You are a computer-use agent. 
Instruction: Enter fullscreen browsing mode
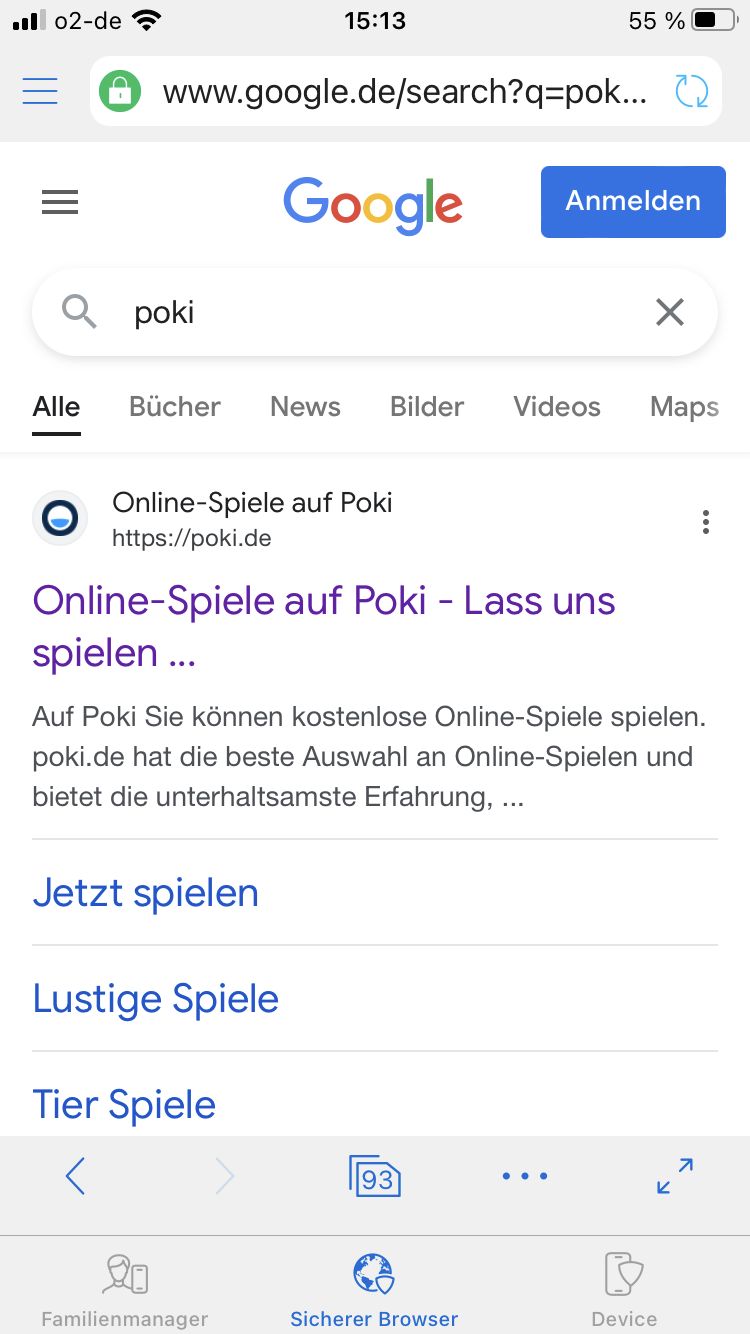pyautogui.click(x=675, y=1177)
